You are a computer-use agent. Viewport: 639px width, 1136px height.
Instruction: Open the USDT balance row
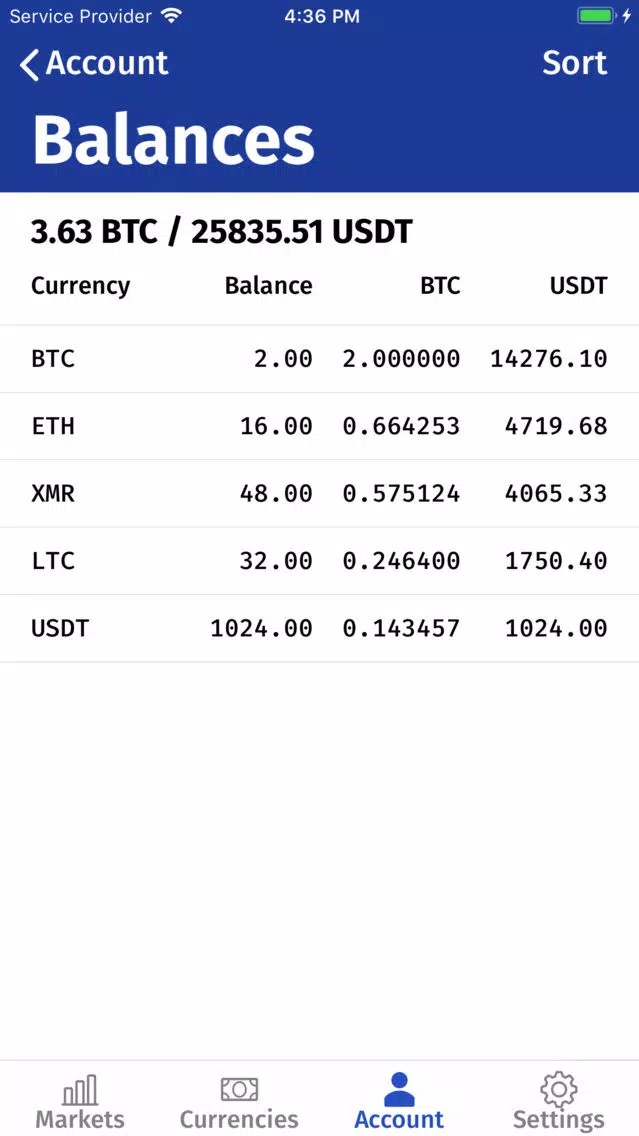pyautogui.click(x=320, y=628)
